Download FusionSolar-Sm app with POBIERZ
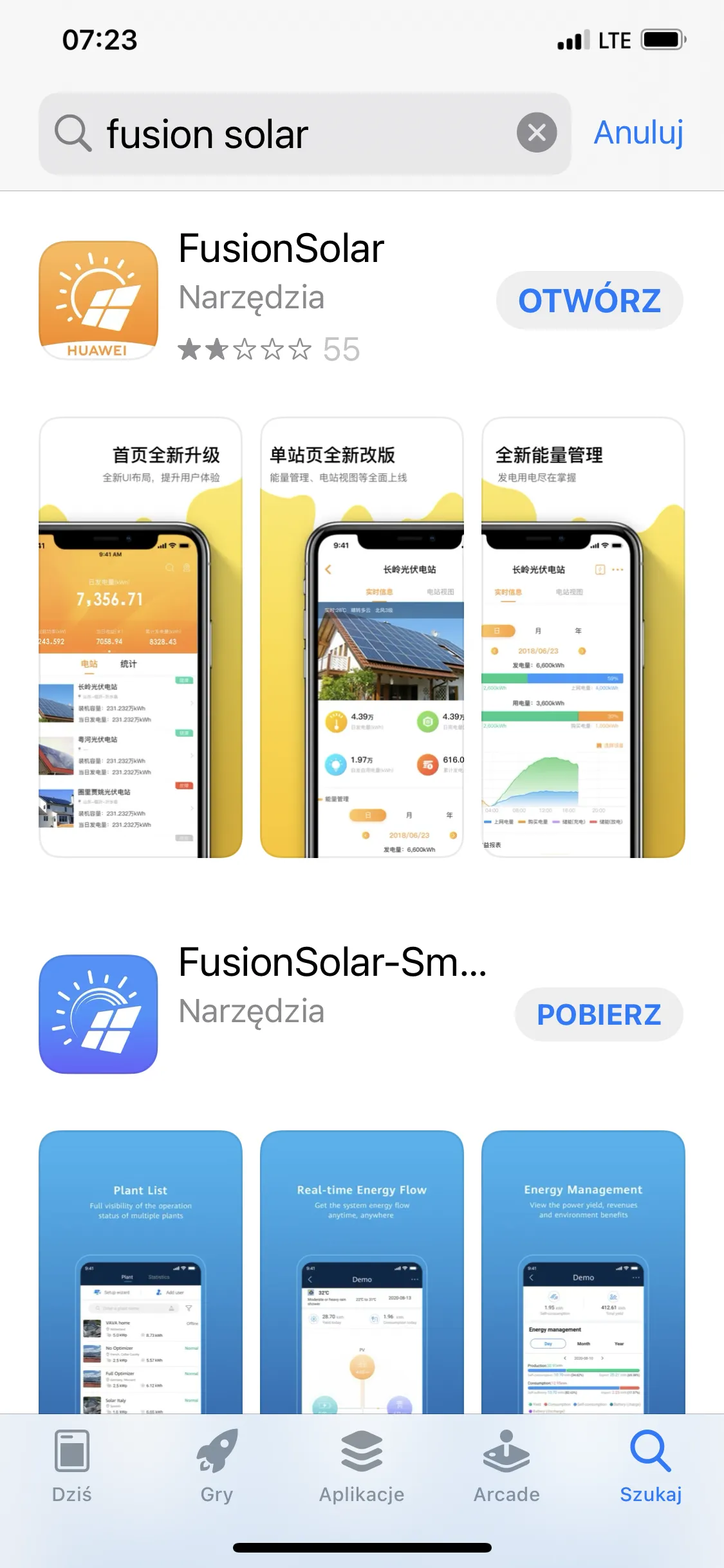Image resolution: width=724 pixels, height=1568 pixels. (599, 1014)
